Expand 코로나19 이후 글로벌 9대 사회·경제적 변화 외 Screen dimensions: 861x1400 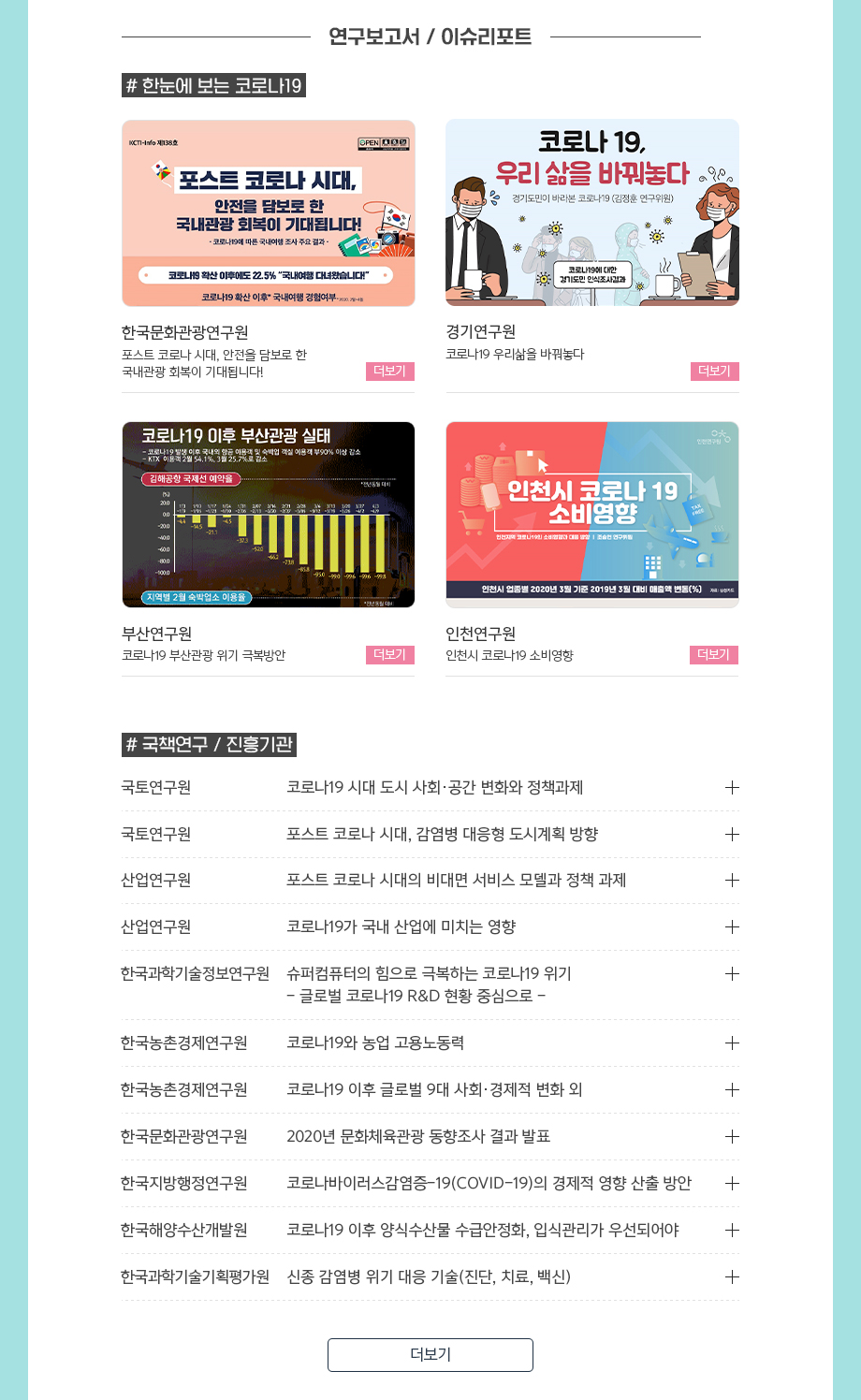(x=732, y=1090)
